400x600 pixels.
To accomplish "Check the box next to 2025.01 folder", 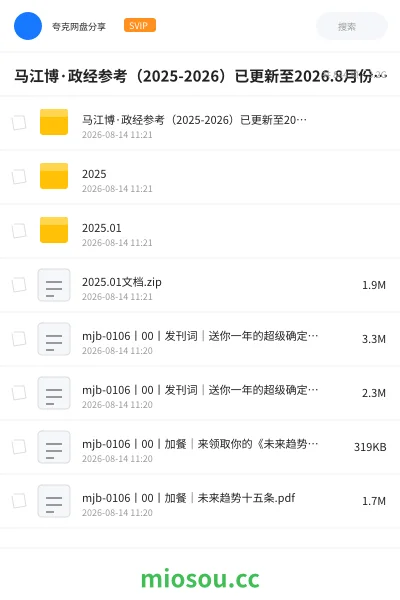I will point(19,231).
